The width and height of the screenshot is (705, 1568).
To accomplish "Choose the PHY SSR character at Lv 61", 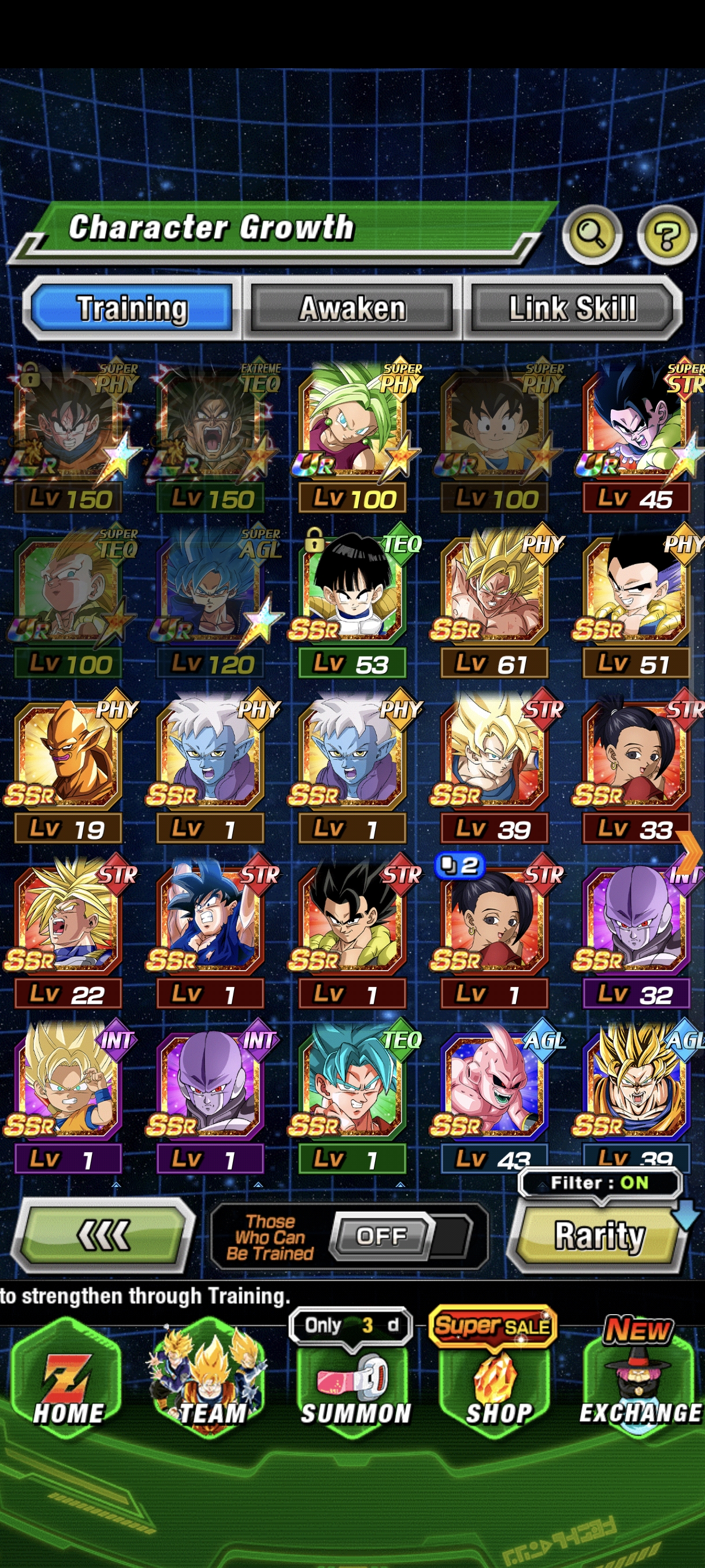I will pos(495,602).
